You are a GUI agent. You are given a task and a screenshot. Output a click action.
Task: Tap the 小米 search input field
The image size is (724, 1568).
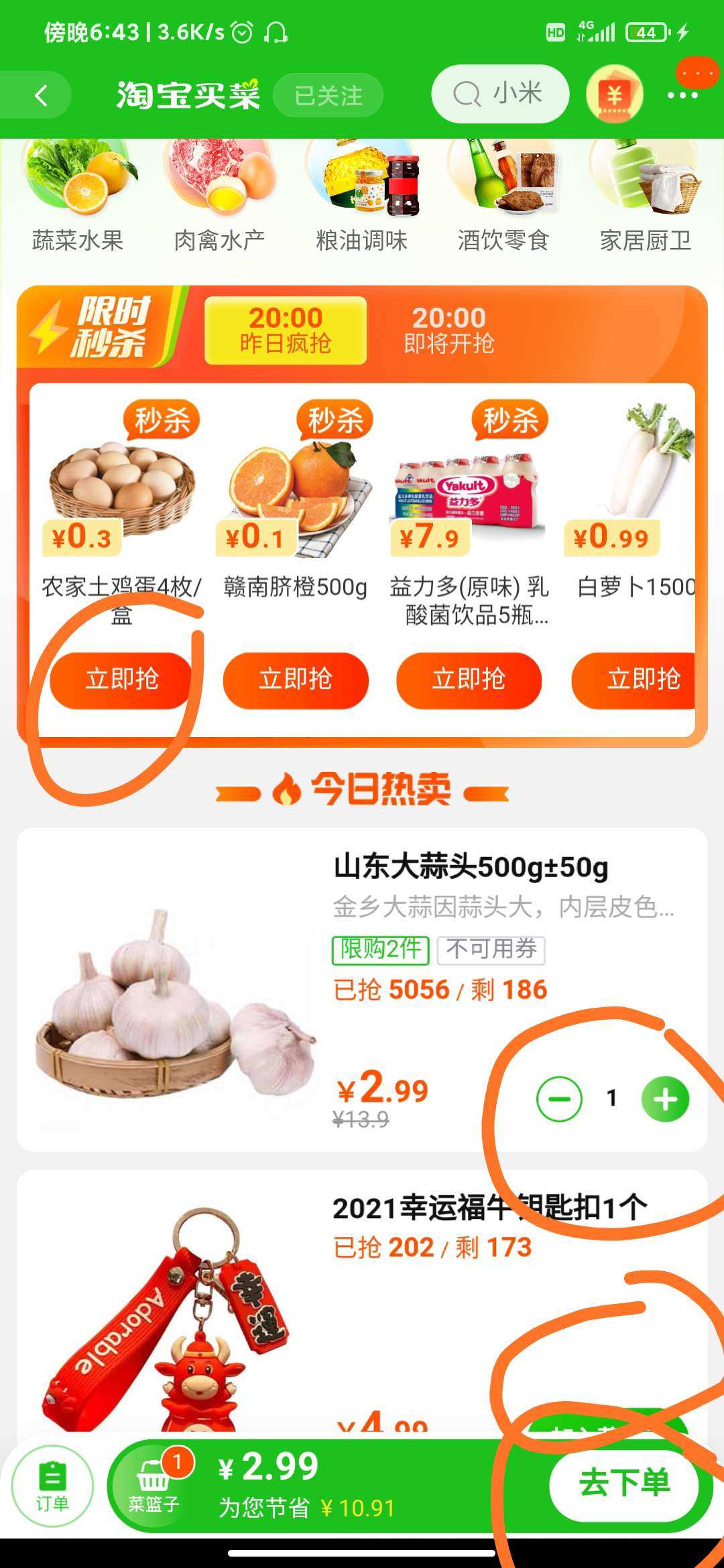click(499, 94)
